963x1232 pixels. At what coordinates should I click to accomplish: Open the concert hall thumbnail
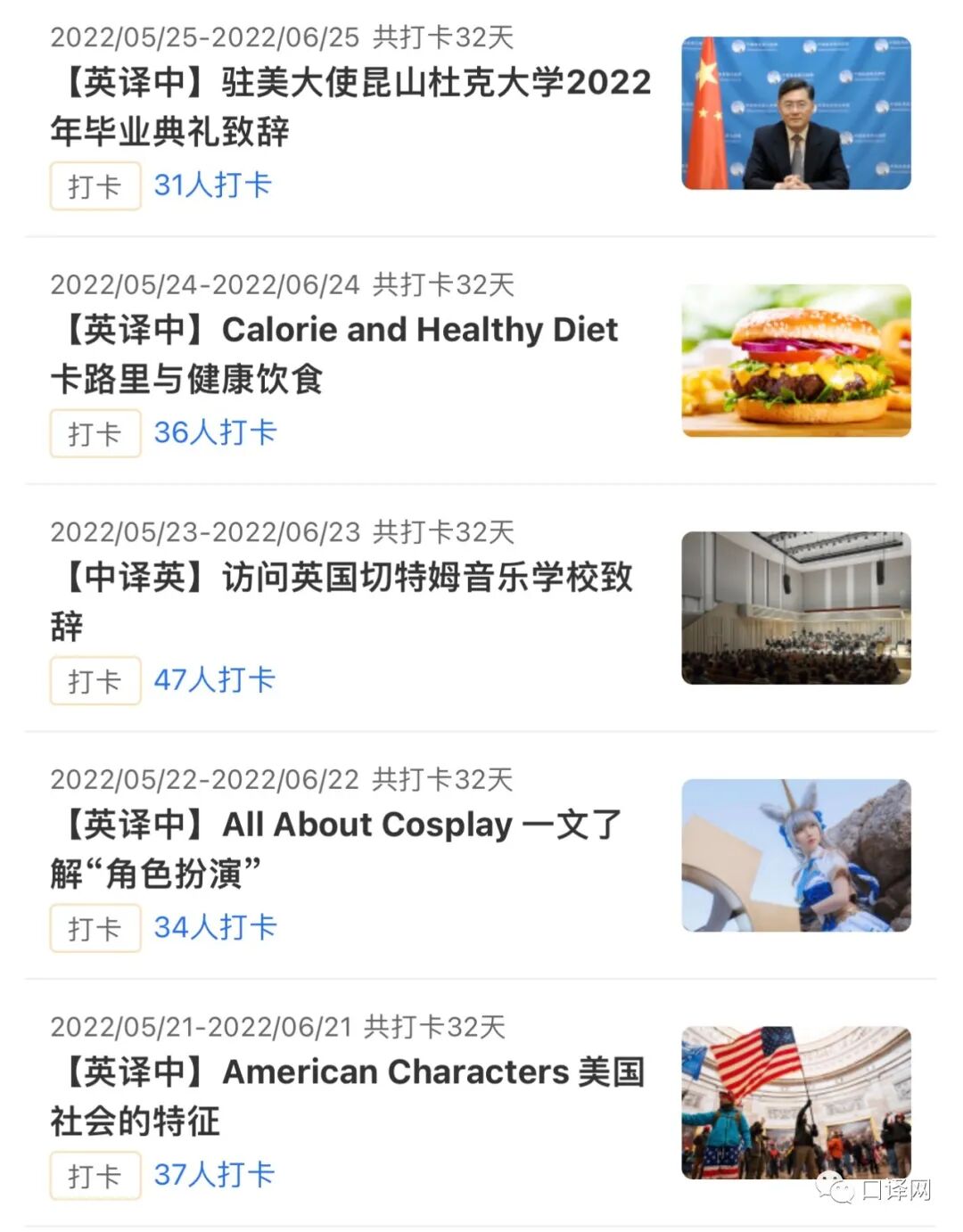(x=795, y=608)
